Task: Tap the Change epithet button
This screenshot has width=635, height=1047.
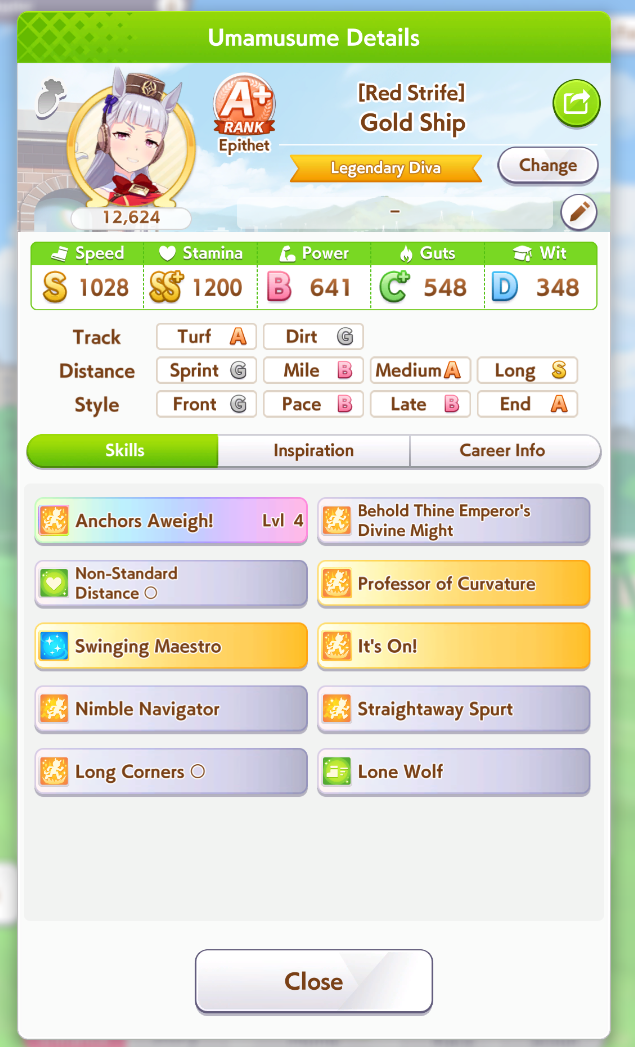Action: tap(548, 165)
